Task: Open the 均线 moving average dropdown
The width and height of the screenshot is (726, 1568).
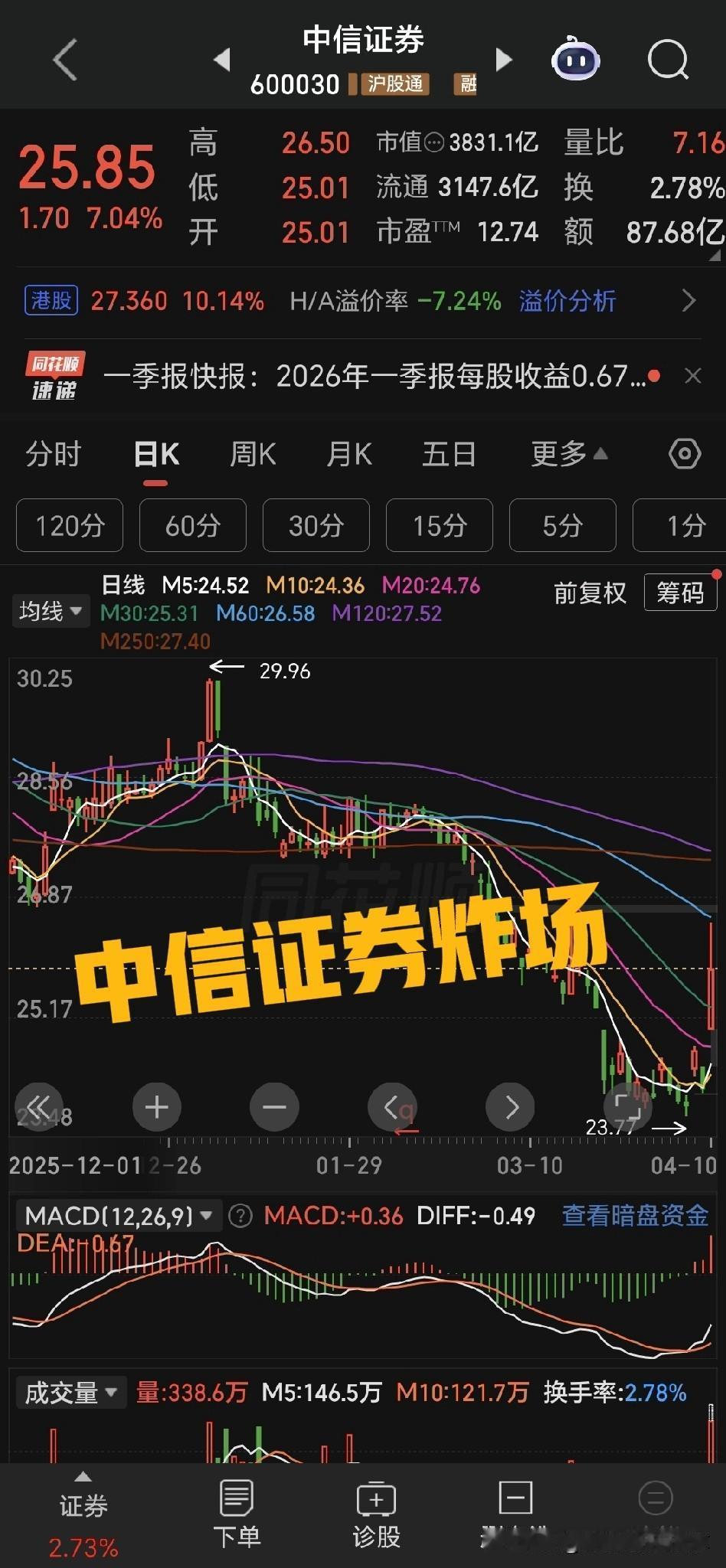Action: 49,611
